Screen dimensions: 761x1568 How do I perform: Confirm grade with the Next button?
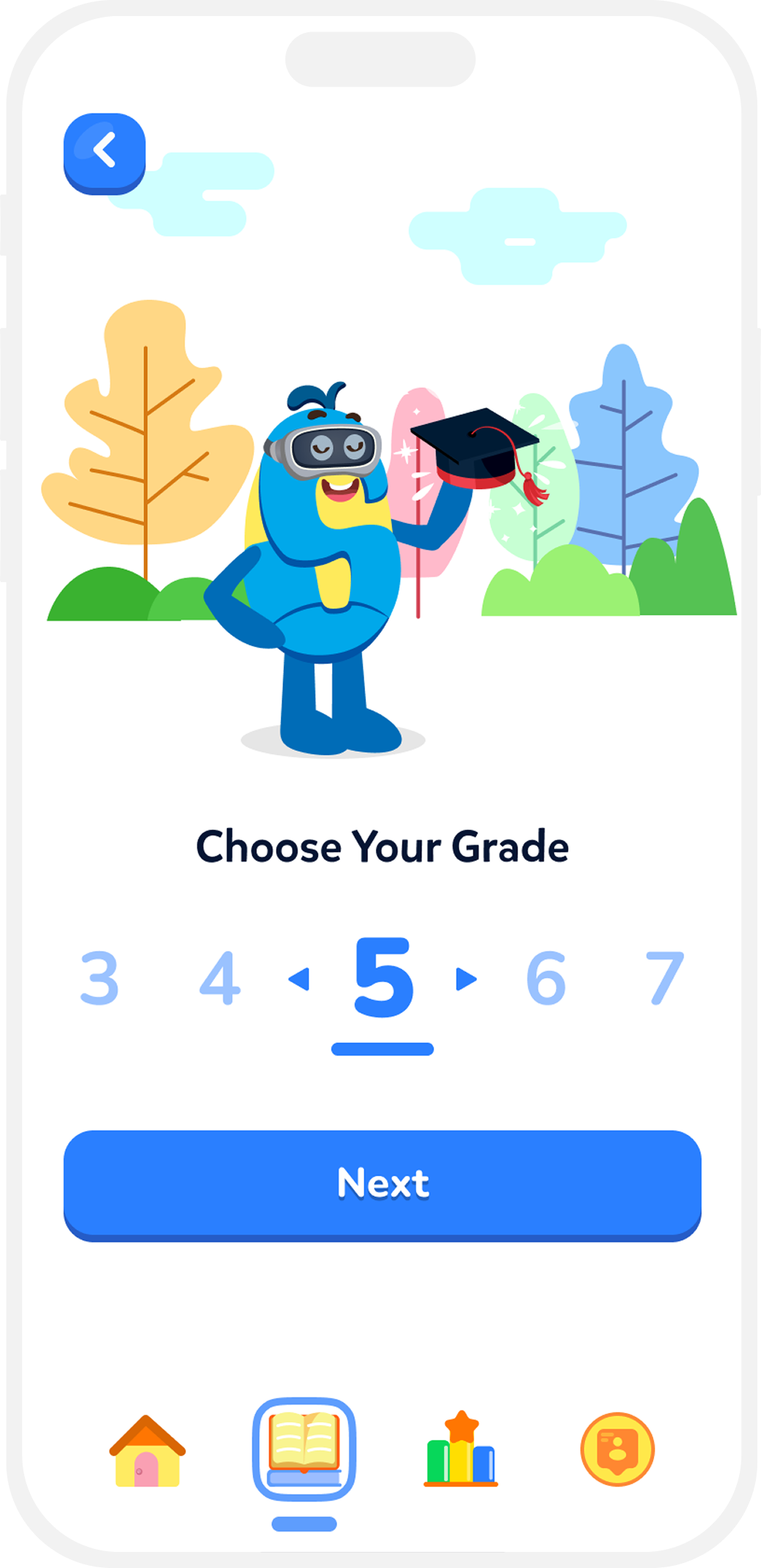382,1184
